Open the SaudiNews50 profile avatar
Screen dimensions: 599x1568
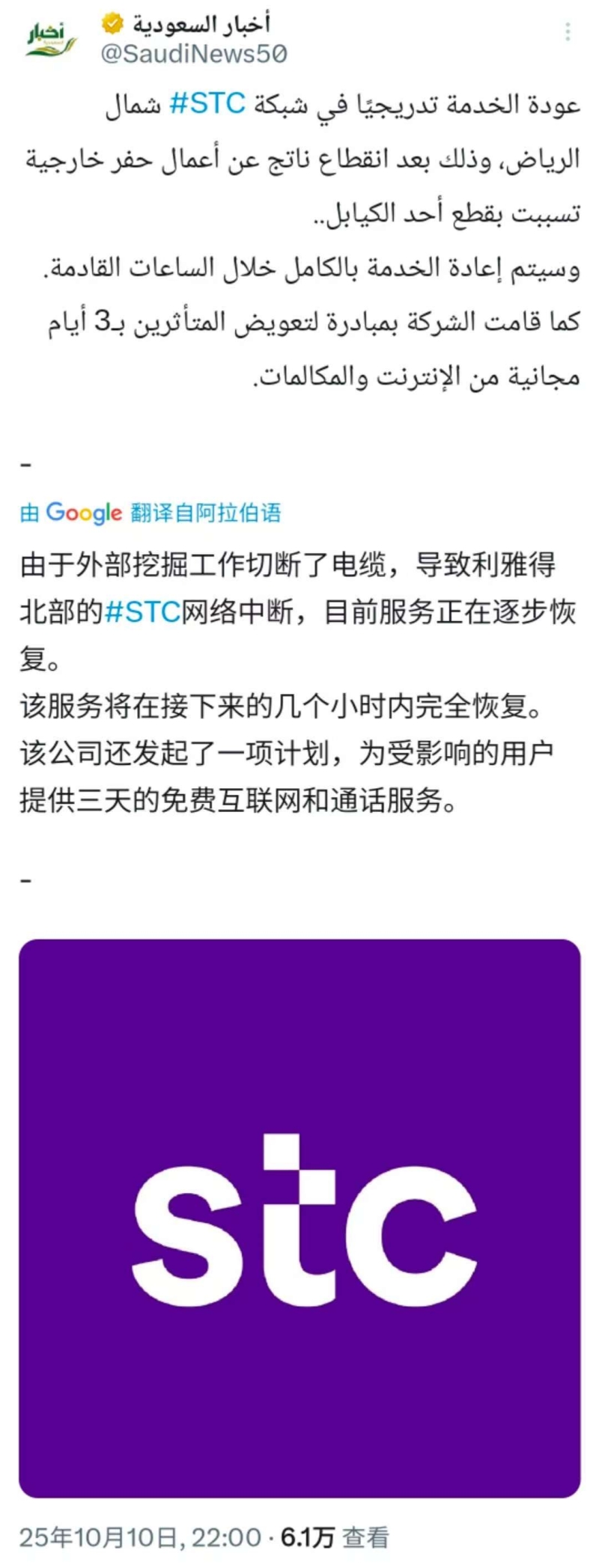pos(51,40)
